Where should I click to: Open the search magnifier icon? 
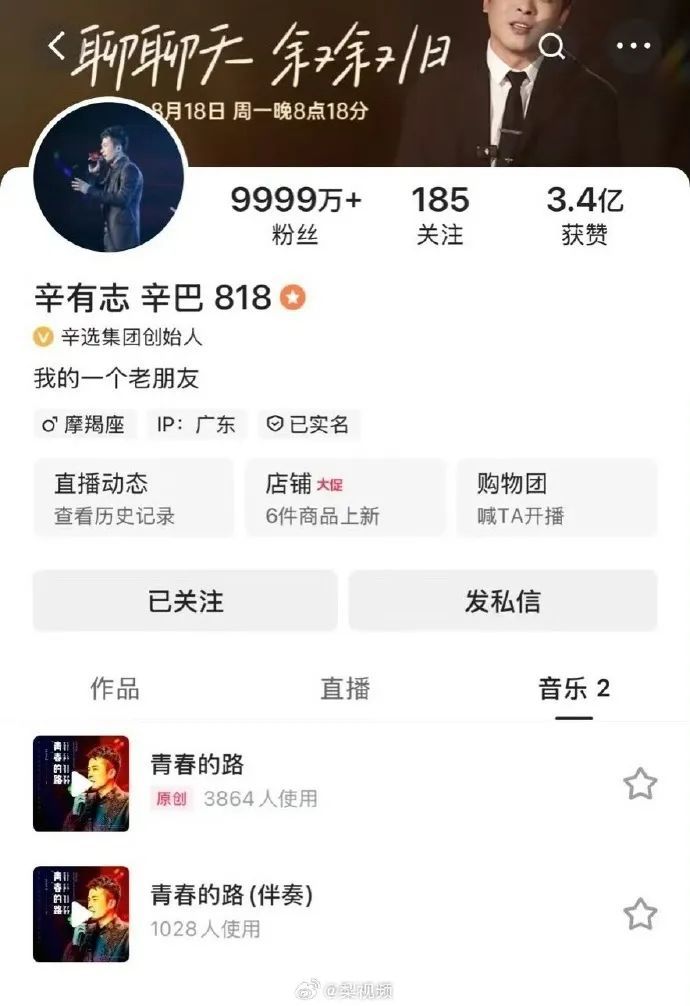click(x=552, y=46)
